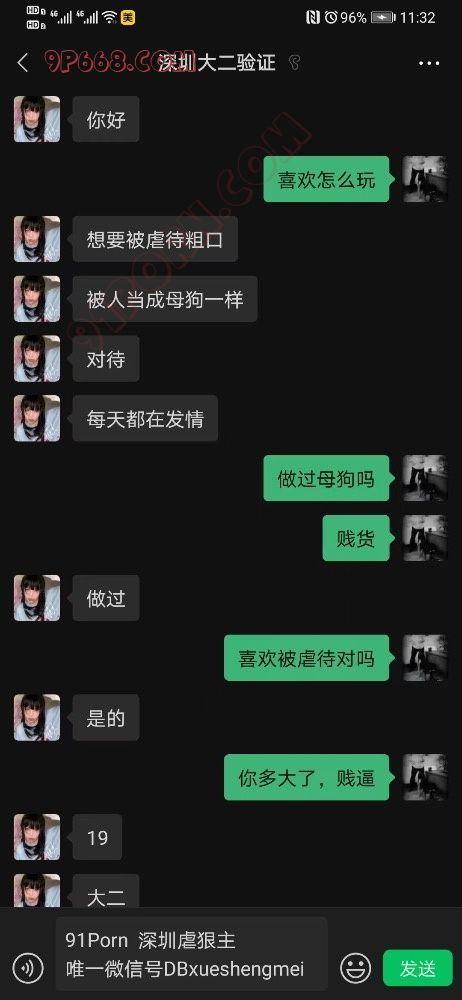Screen dimensions: 462x1000
Task: Open contact avatar beside the 是的 message
Action: pyautogui.click(x=37, y=717)
